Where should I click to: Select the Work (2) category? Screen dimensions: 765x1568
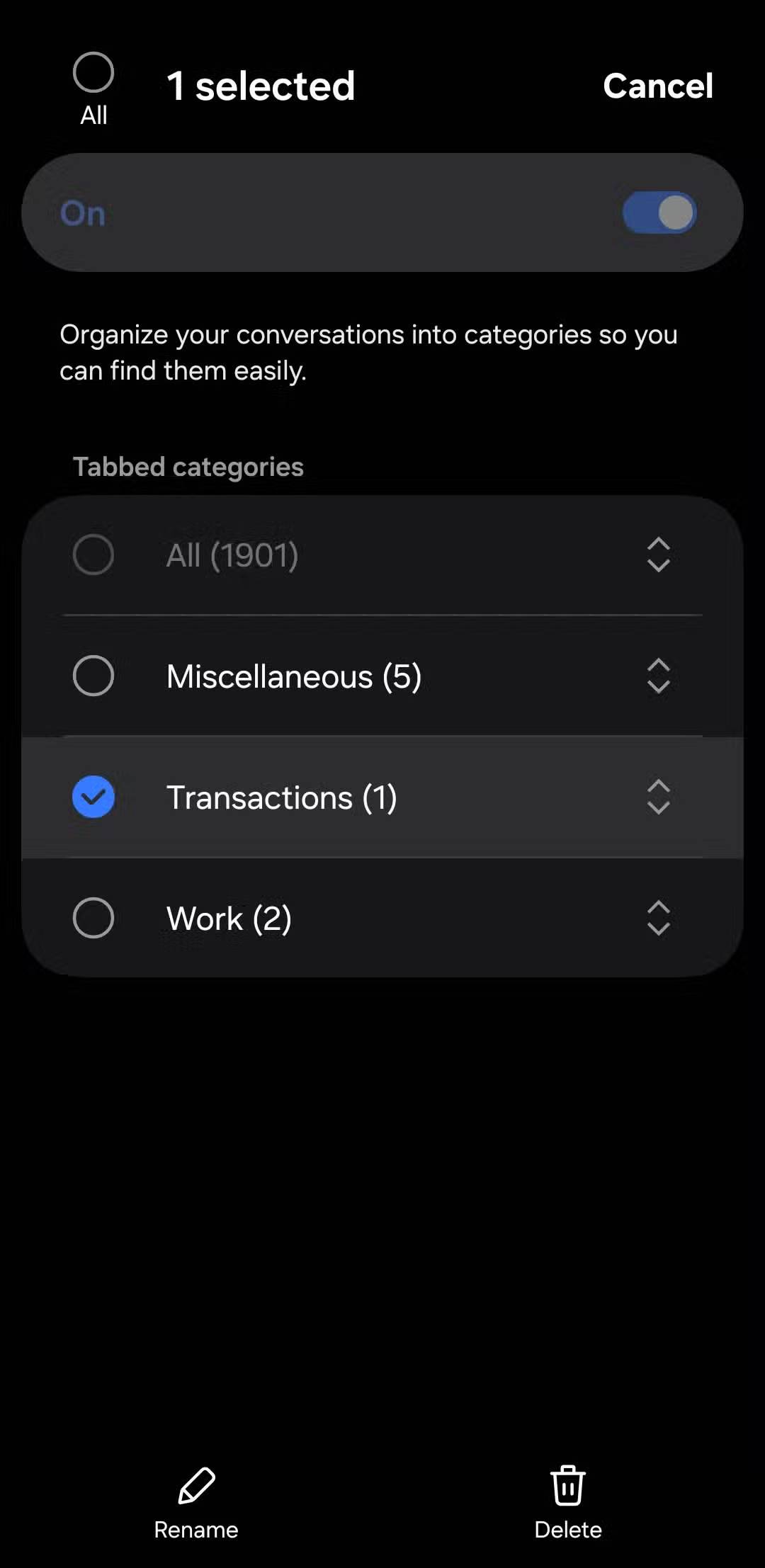pyautogui.click(x=93, y=918)
